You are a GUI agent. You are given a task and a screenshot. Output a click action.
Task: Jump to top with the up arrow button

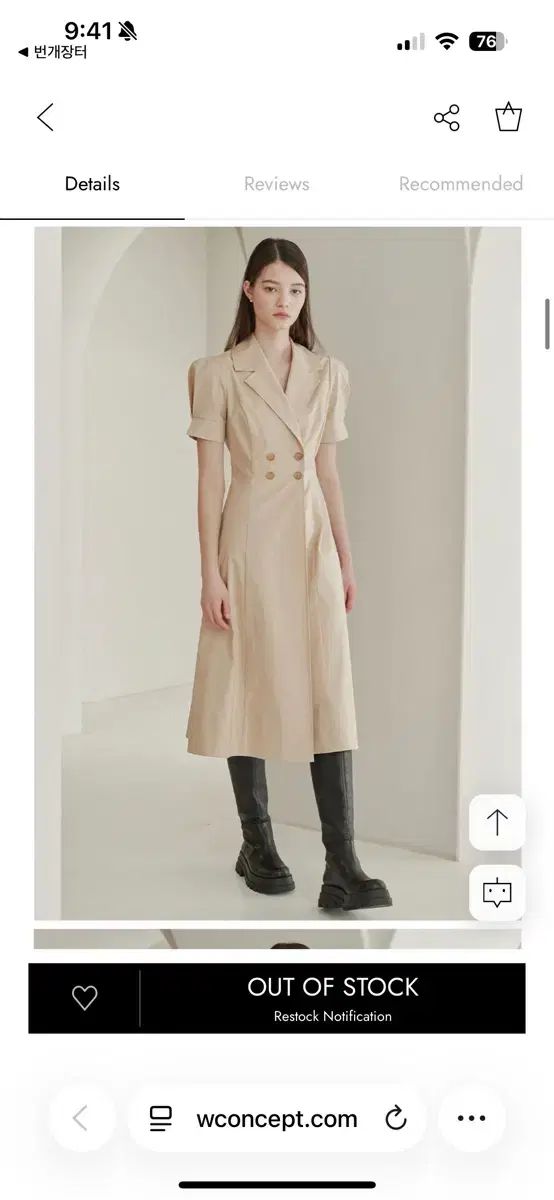pyautogui.click(x=497, y=822)
